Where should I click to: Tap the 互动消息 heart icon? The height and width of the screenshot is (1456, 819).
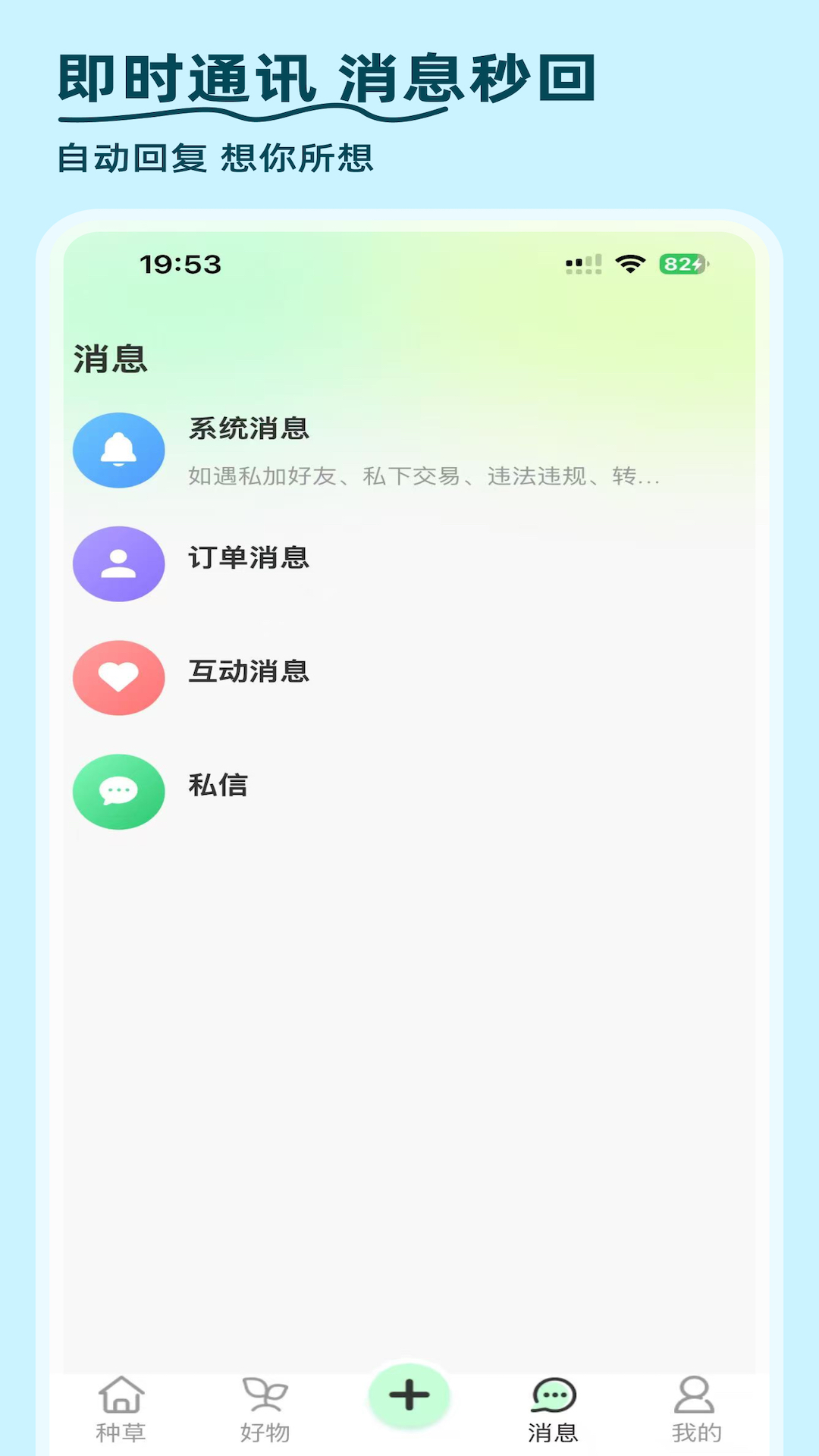pos(118,677)
